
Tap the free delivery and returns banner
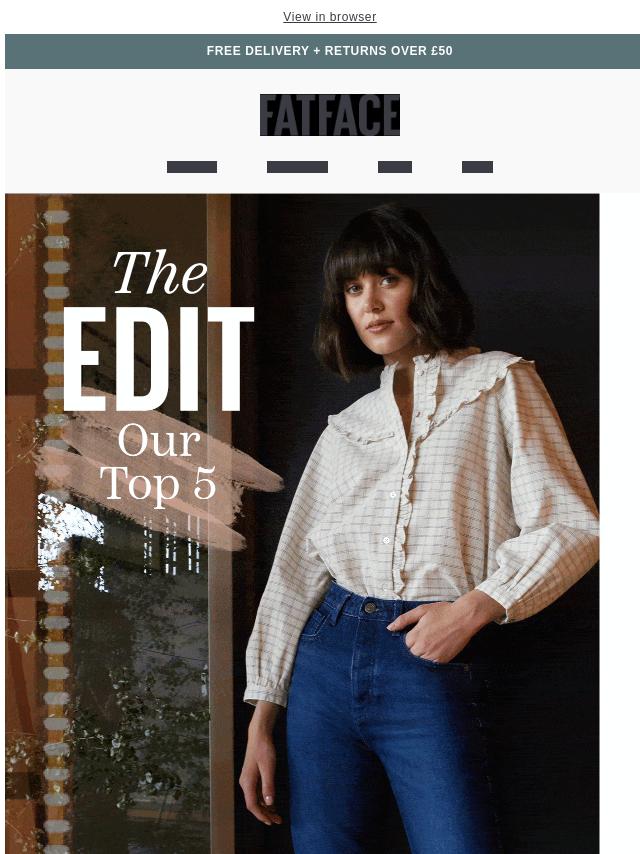click(x=329, y=51)
